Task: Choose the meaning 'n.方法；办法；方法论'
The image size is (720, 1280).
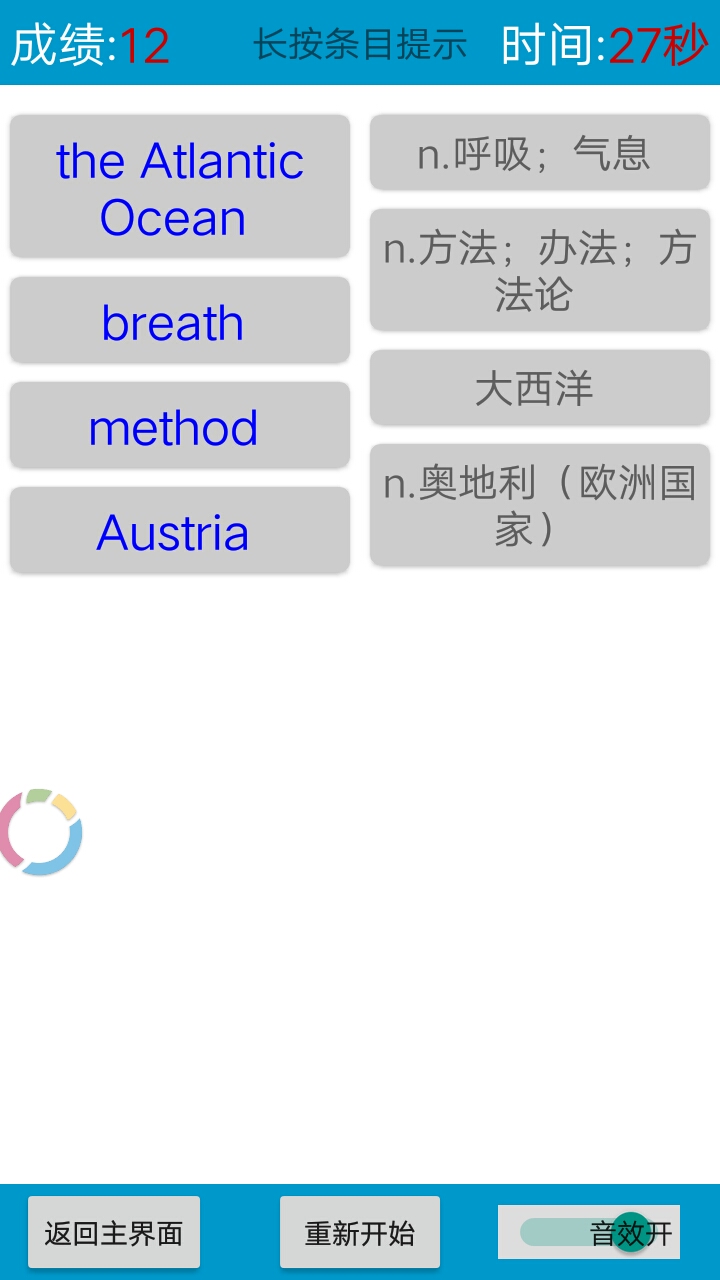Action: 540,270
